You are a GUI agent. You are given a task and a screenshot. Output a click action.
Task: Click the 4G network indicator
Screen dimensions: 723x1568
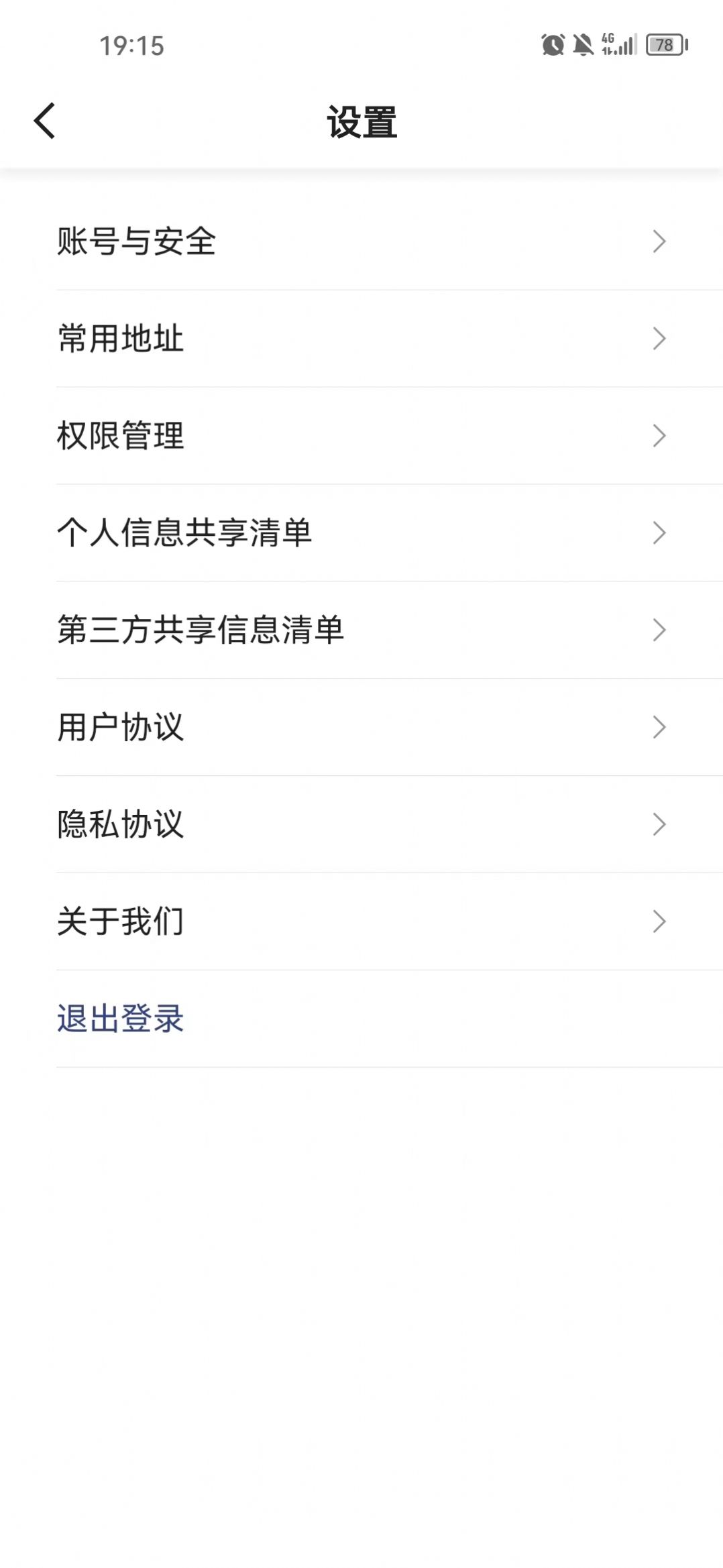coord(608,42)
